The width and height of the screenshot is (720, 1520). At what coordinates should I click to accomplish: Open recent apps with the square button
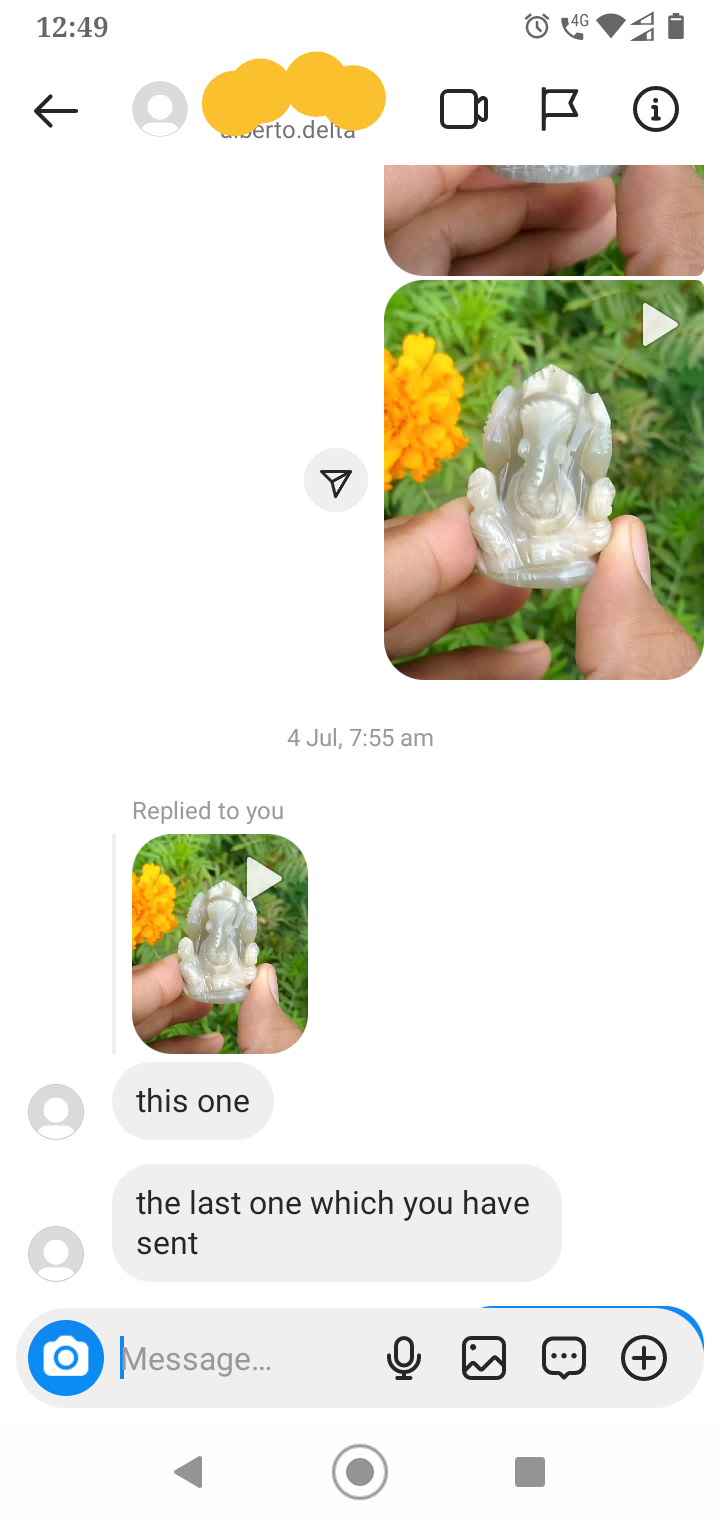[530, 1472]
